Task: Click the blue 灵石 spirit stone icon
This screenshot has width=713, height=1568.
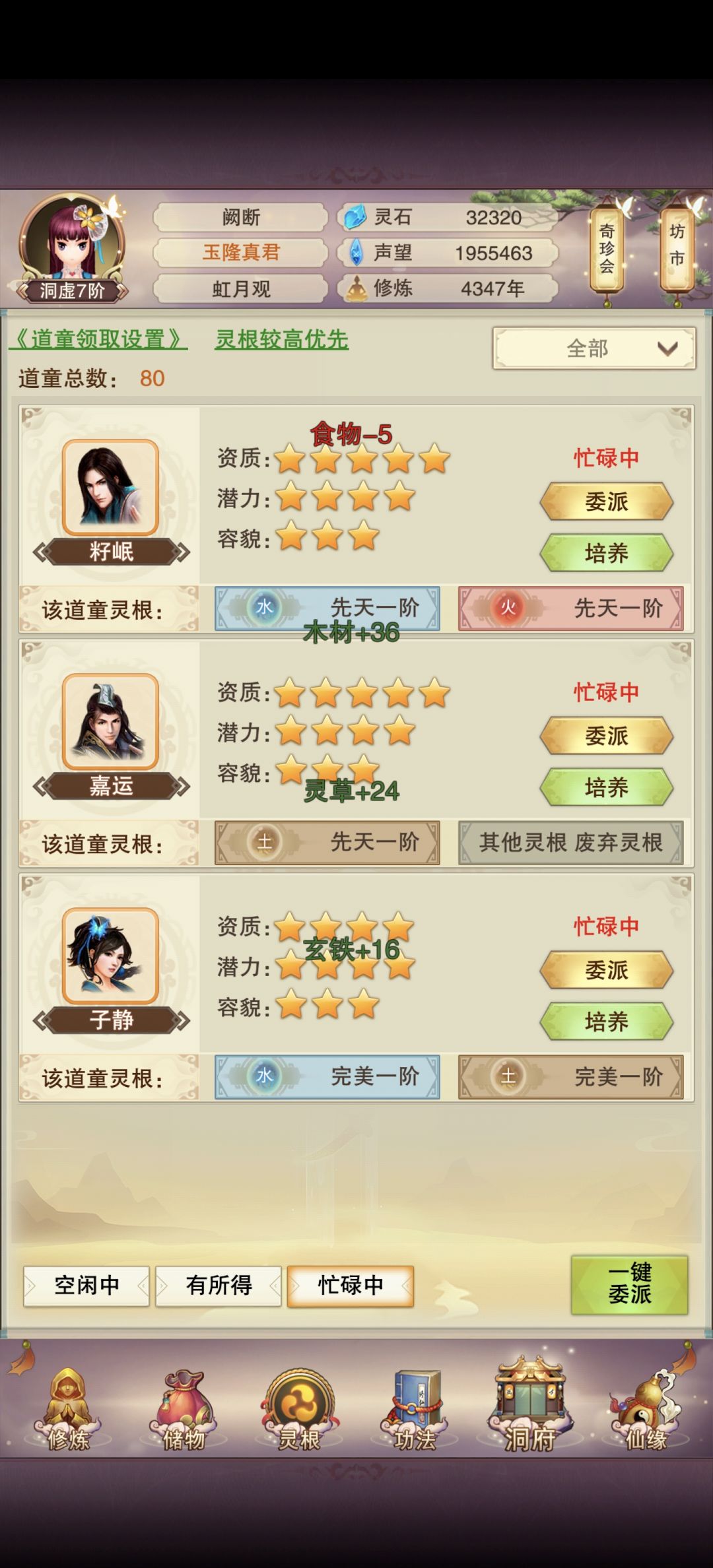Action: (356, 217)
